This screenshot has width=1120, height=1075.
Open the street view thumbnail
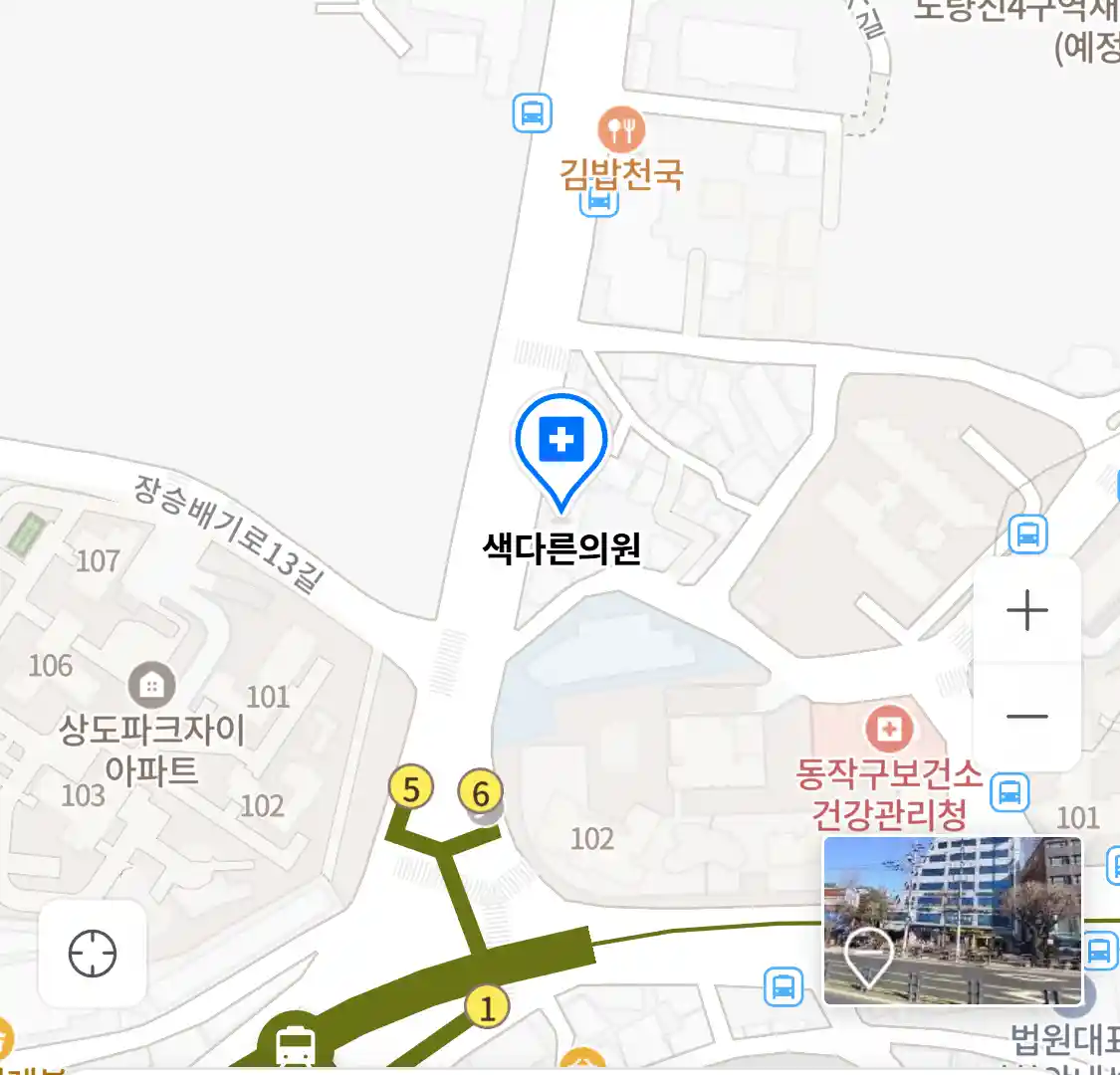[x=952, y=921]
